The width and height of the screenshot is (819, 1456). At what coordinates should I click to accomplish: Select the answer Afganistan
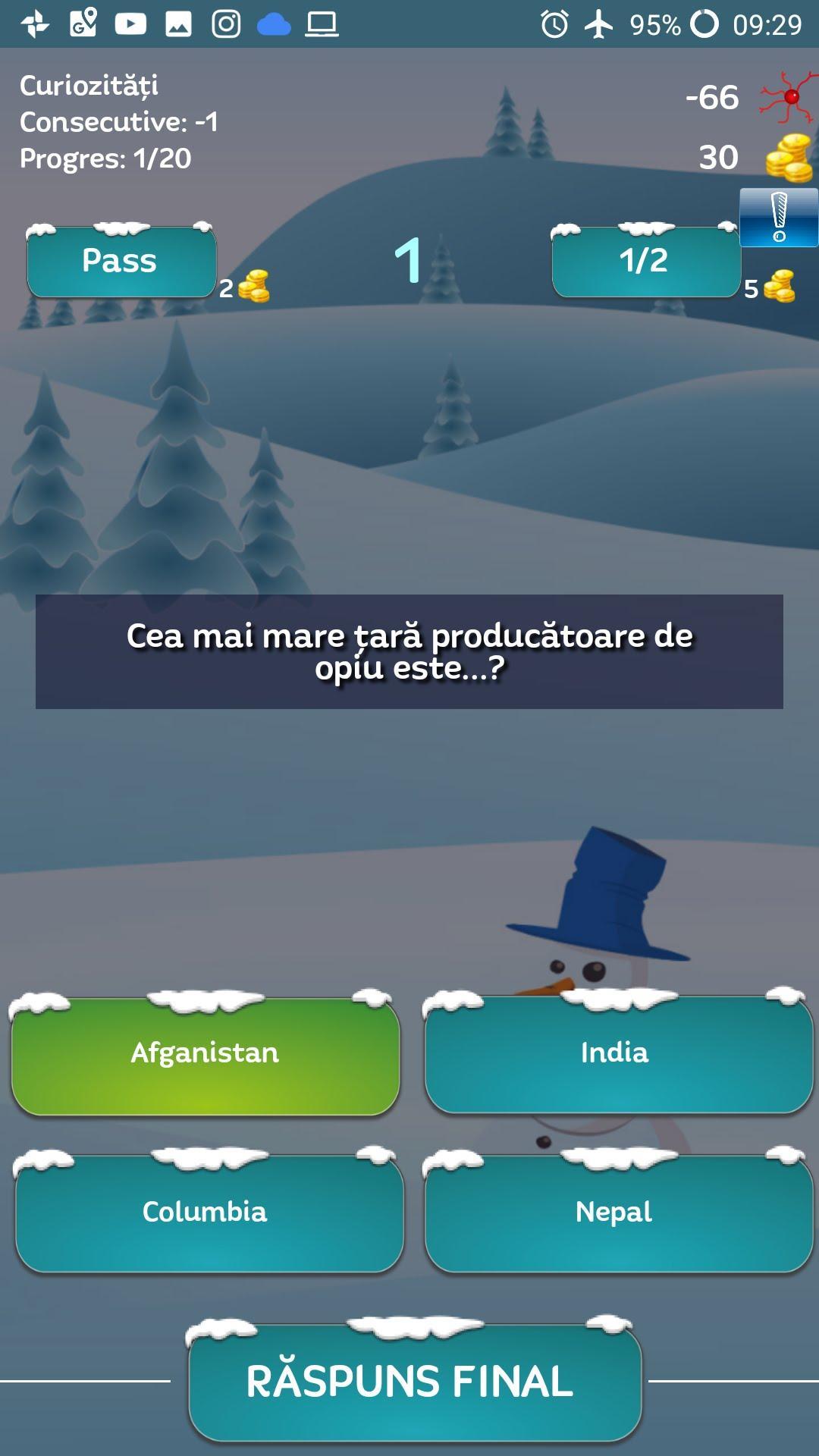click(x=206, y=1053)
